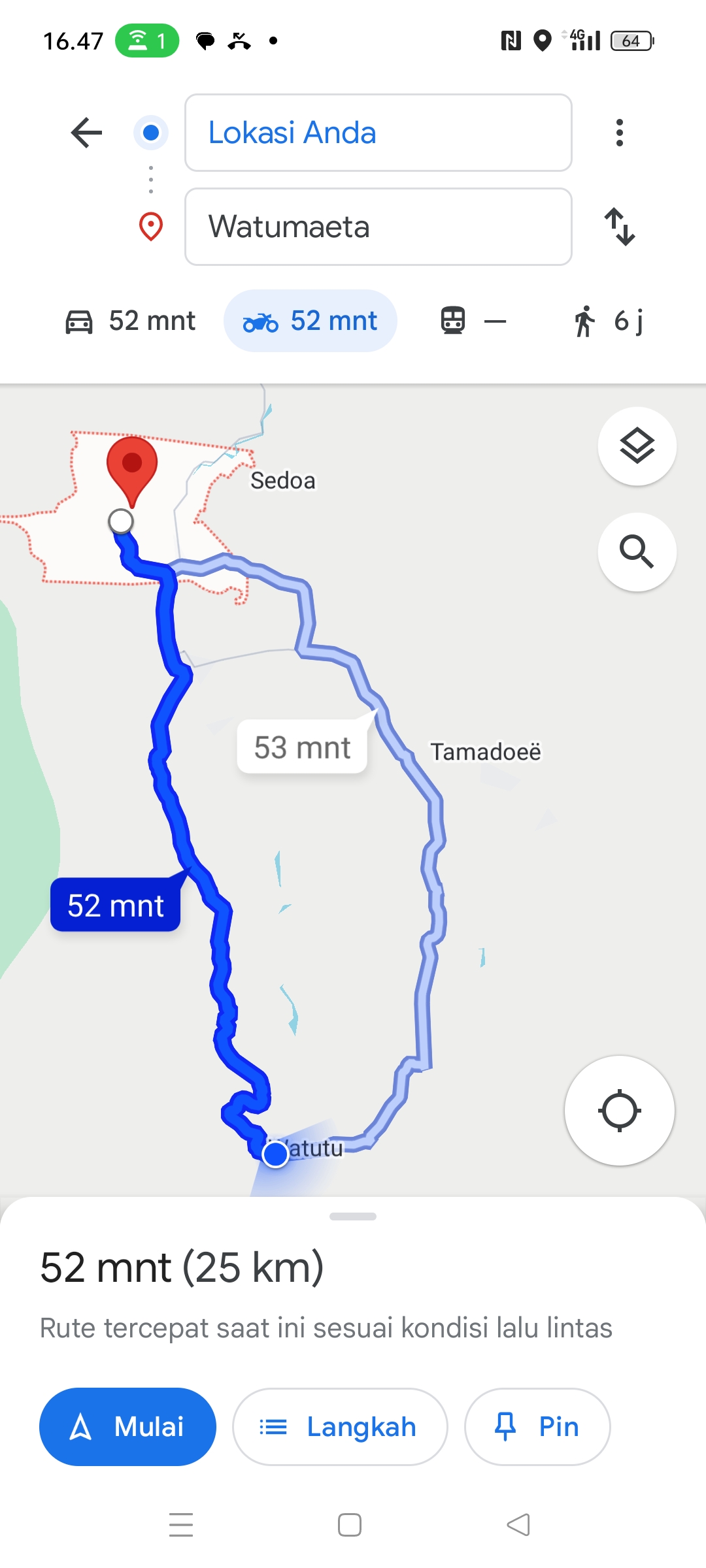Switch to car travel mode
Viewport: 706px width, 1568px height.
(x=130, y=321)
